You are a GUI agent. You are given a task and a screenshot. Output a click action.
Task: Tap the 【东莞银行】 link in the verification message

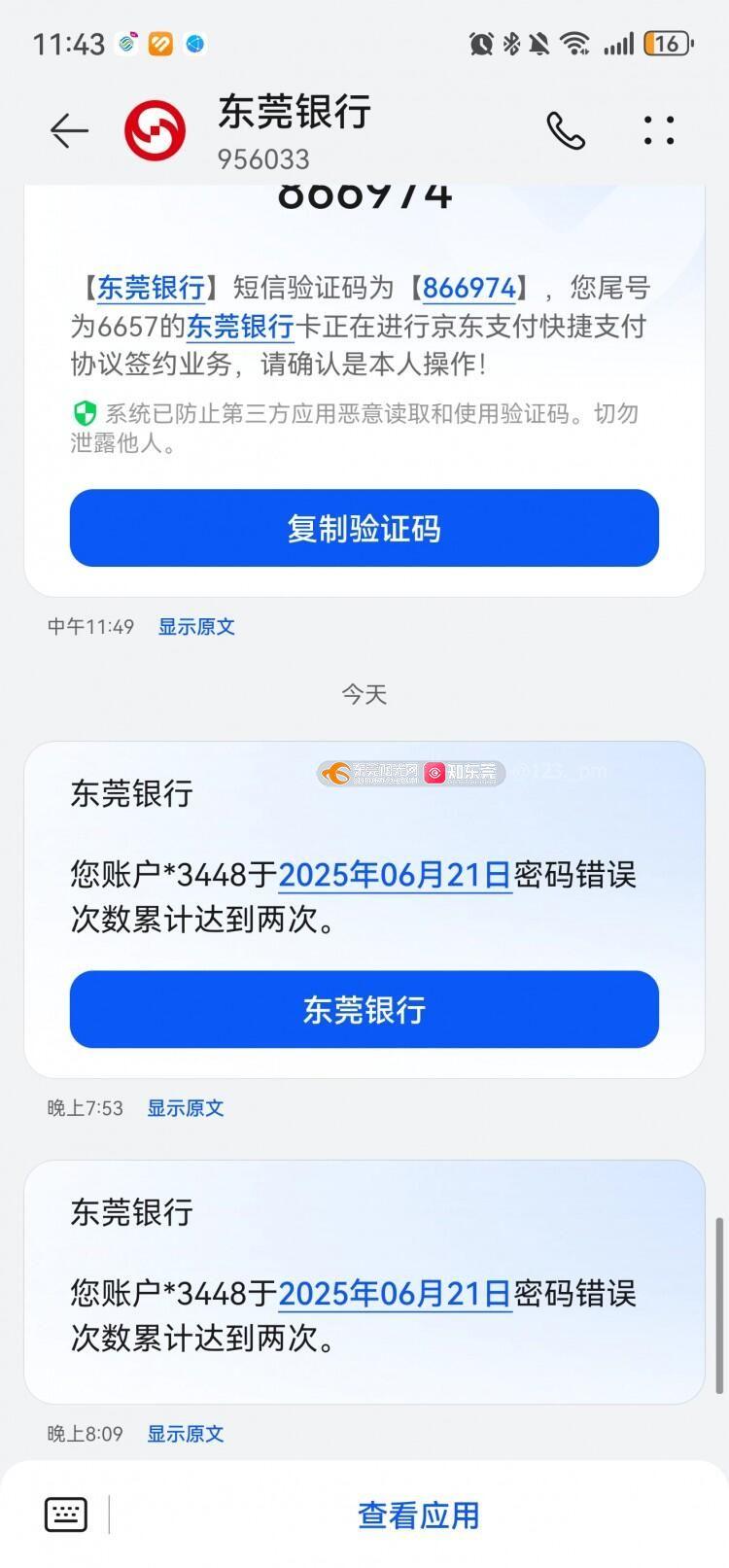coord(151,288)
